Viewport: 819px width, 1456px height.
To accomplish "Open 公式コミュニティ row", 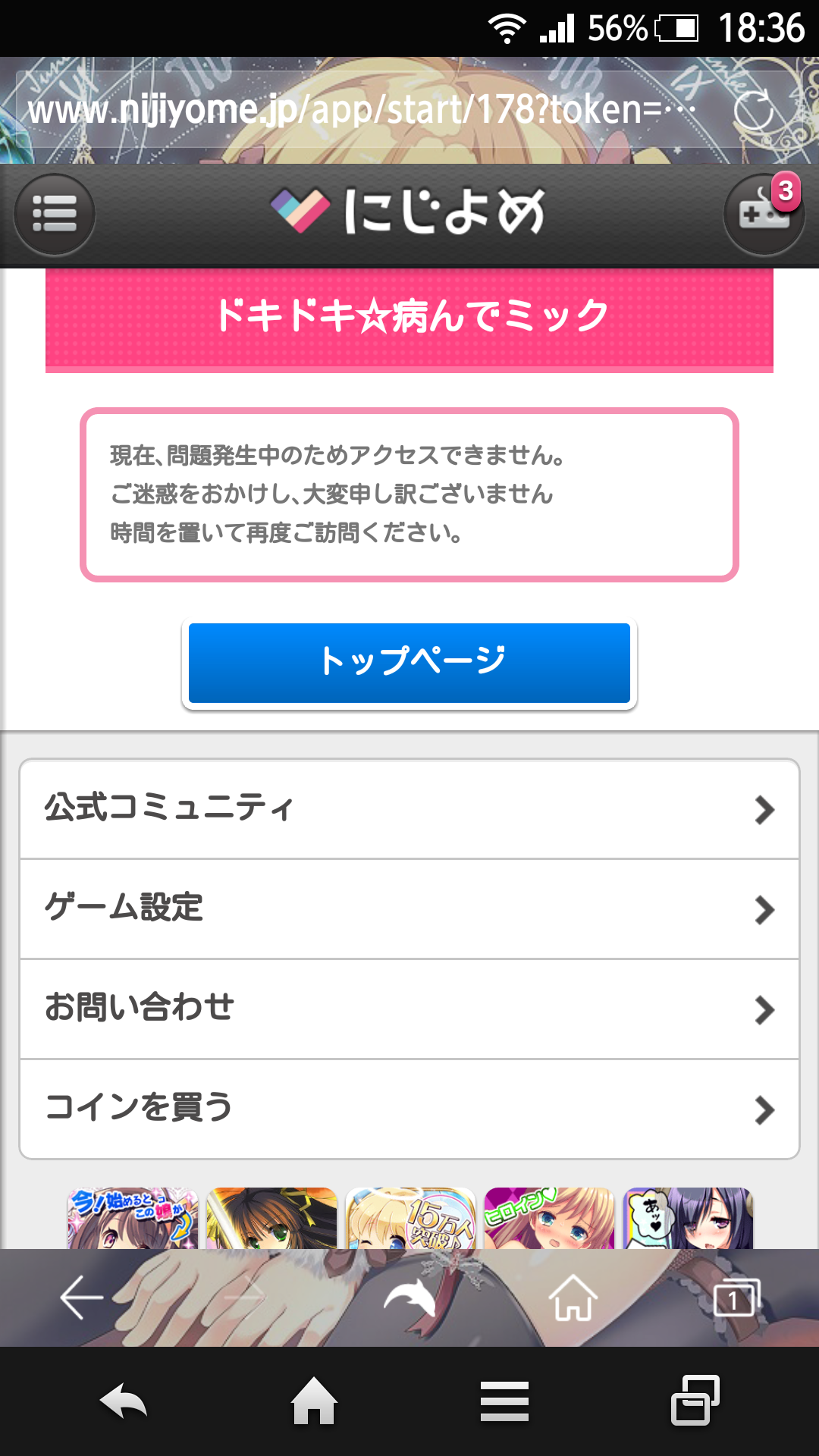I will 409,808.
